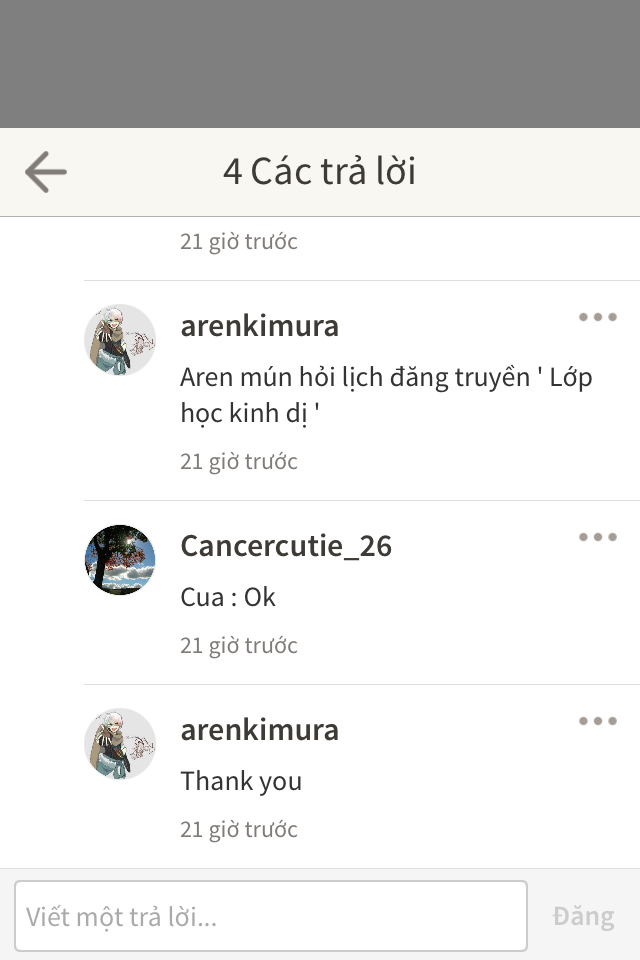Image resolution: width=640 pixels, height=960 pixels.
Task: Go back using the arrow icon
Action: pyautogui.click(x=45, y=172)
